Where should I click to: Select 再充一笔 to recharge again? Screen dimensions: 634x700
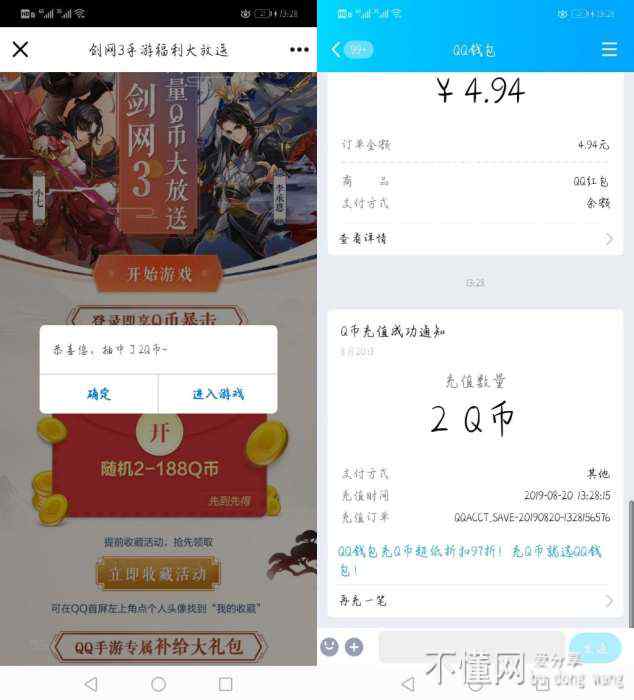click(x=475, y=600)
